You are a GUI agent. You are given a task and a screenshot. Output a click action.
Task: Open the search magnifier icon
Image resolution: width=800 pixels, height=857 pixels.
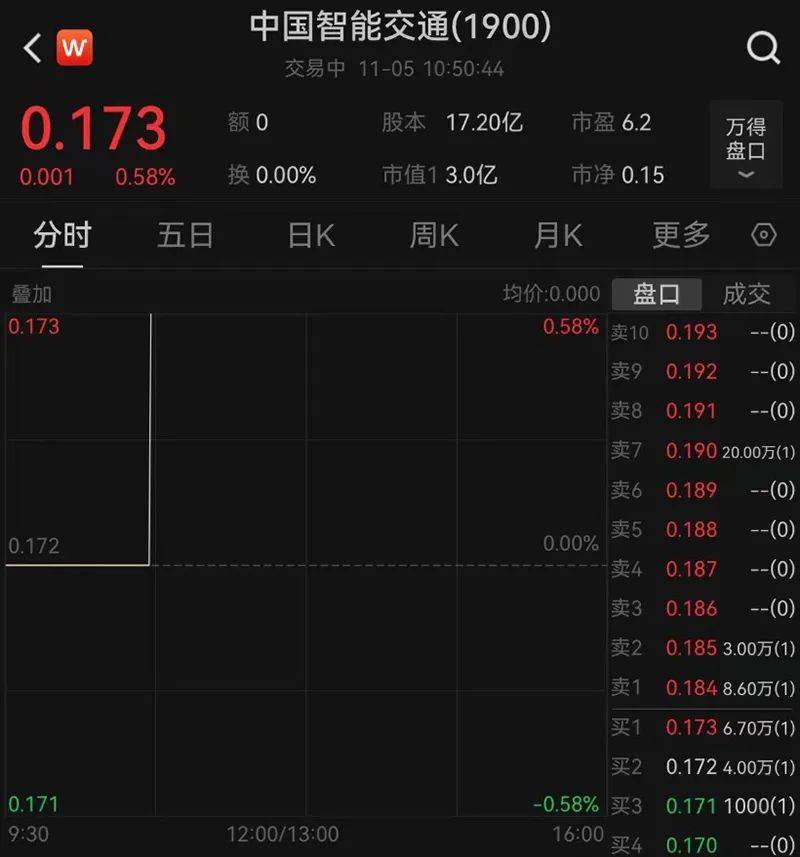click(764, 44)
